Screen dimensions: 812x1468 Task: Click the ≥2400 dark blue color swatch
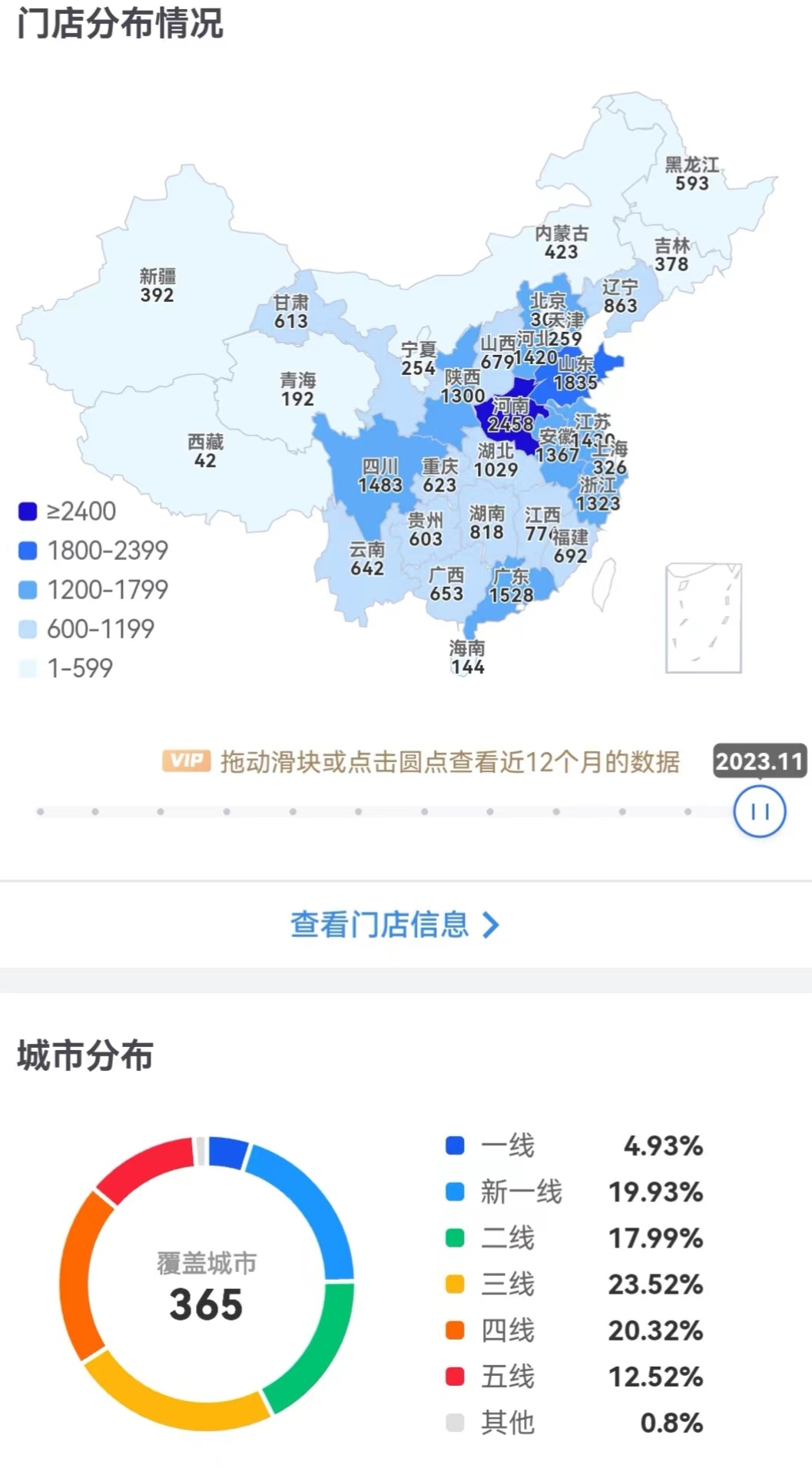pos(29,512)
